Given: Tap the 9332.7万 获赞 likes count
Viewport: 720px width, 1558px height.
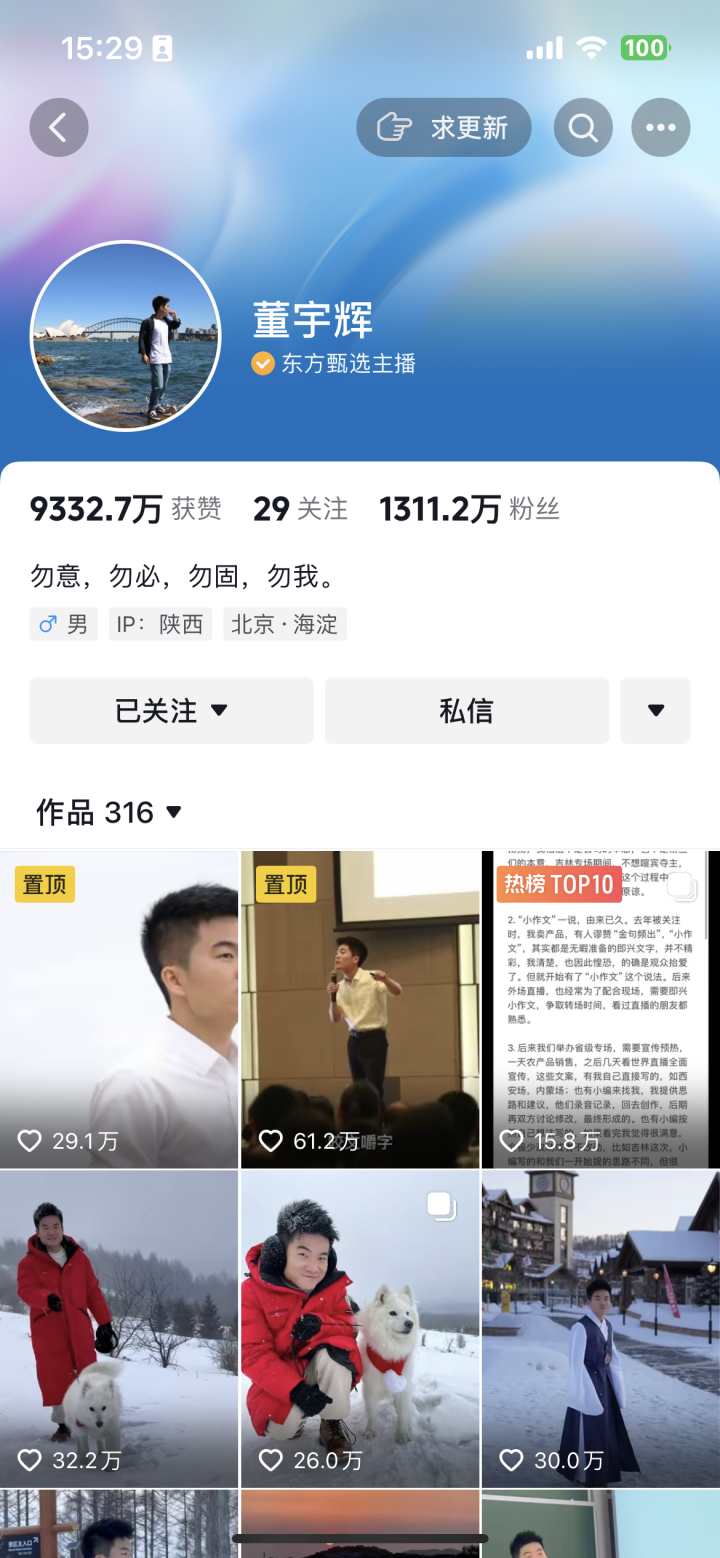Looking at the screenshot, I should tap(126, 509).
